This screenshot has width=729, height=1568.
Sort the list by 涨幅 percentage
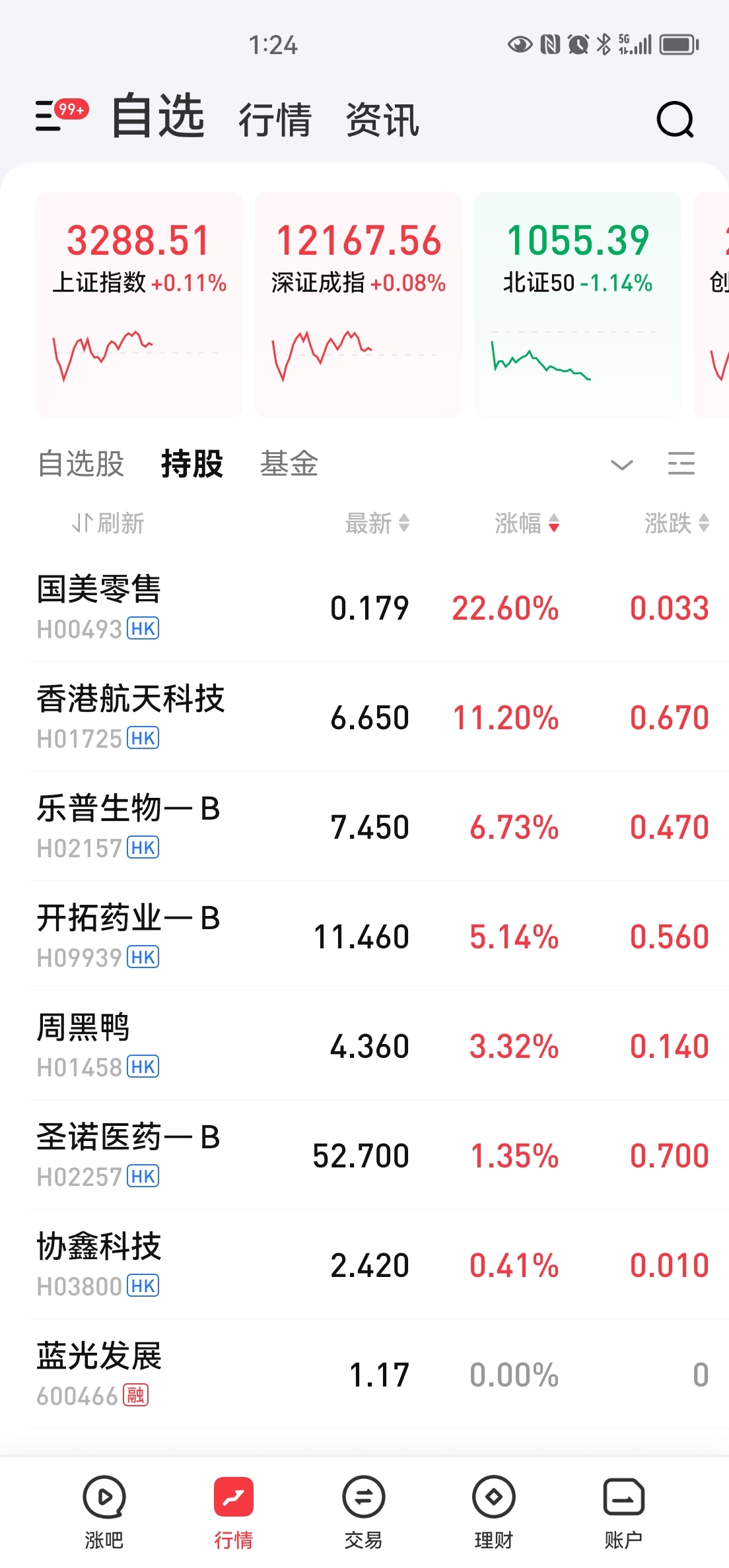click(527, 523)
